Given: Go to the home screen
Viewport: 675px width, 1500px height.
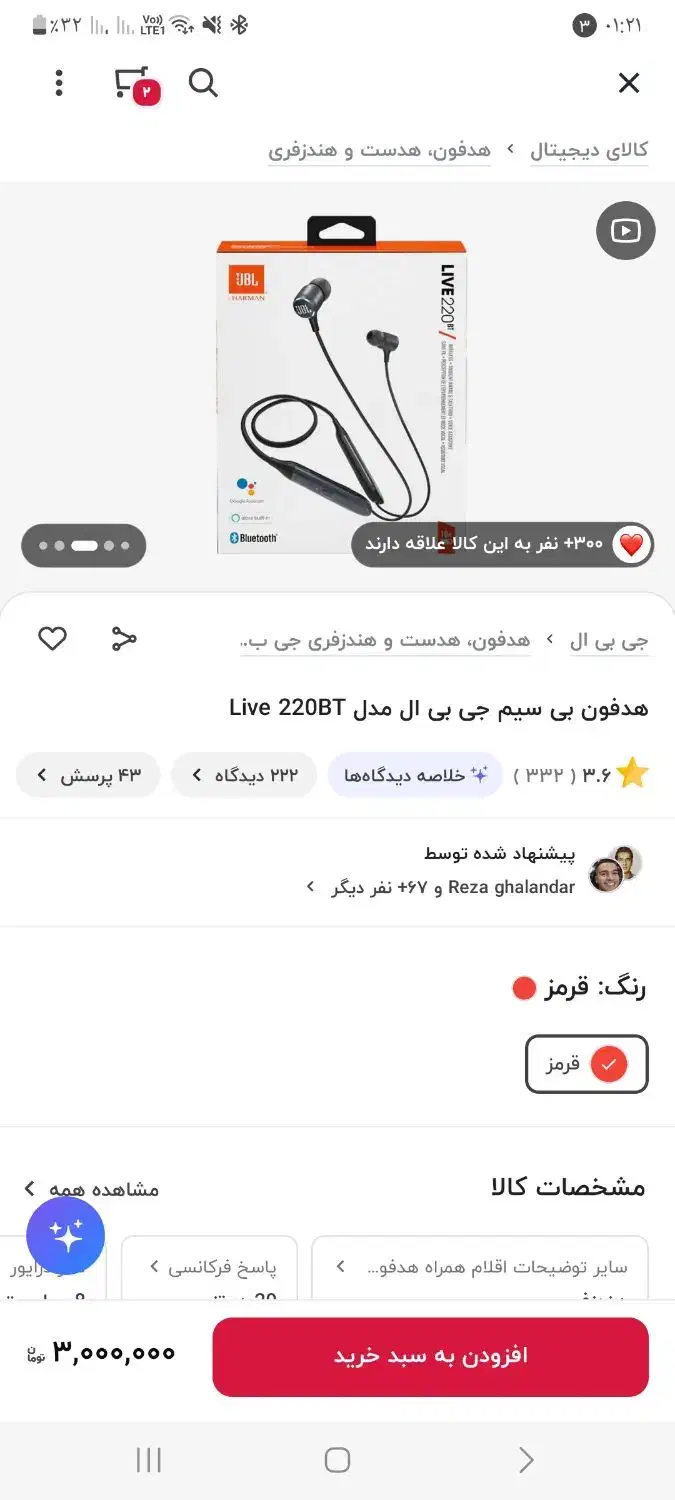Looking at the screenshot, I should click(x=337, y=1460).
